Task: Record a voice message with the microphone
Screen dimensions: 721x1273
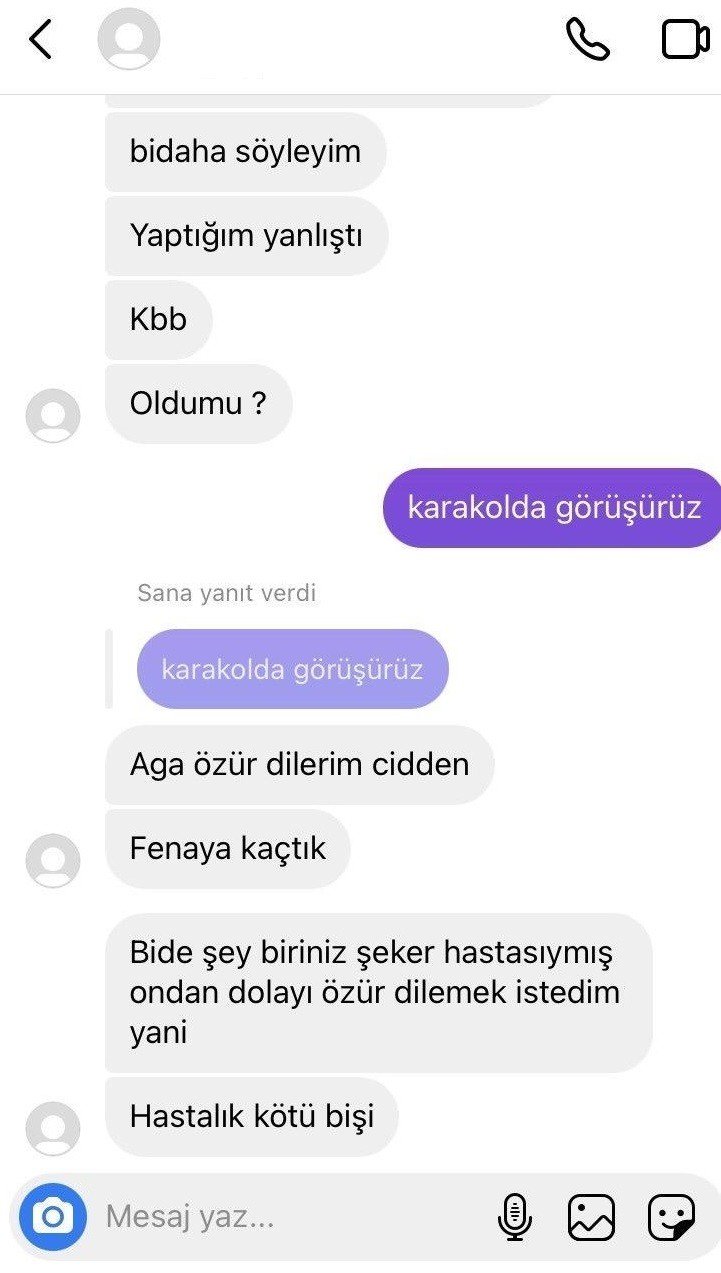Action: coord(515,1217)
